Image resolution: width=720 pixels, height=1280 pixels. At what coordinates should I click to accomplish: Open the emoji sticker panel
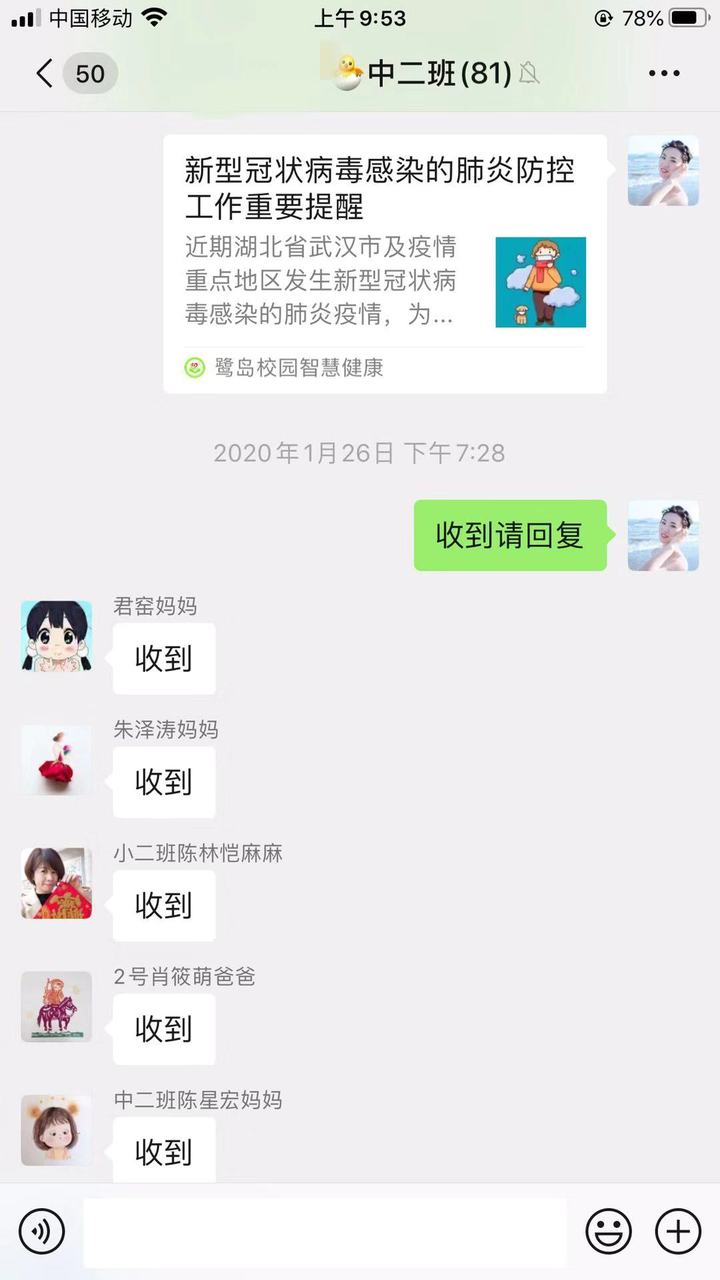point(608,1230)
